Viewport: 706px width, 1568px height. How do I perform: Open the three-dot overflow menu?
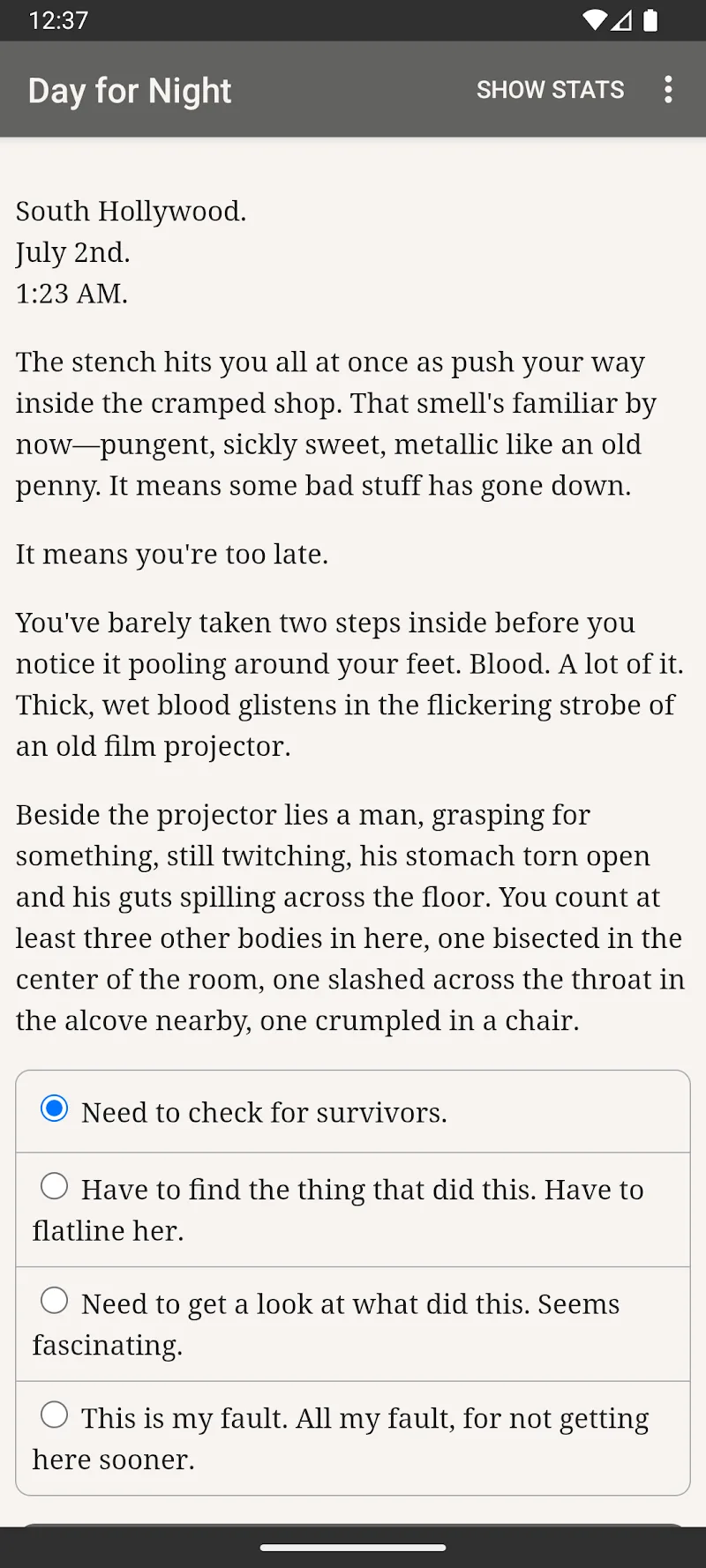(668, 90)
